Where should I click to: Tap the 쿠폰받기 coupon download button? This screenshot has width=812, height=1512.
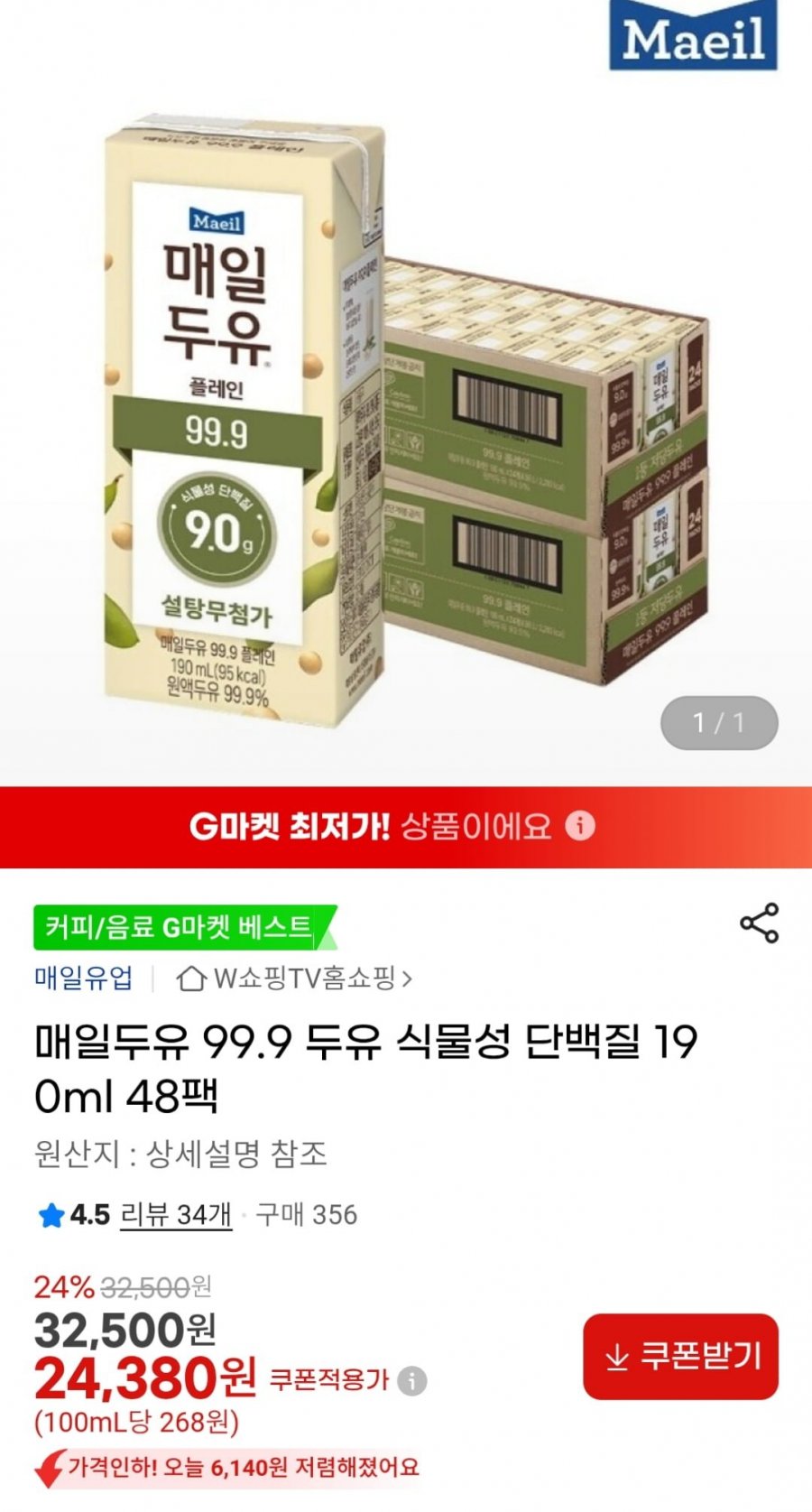[680, 1356]
